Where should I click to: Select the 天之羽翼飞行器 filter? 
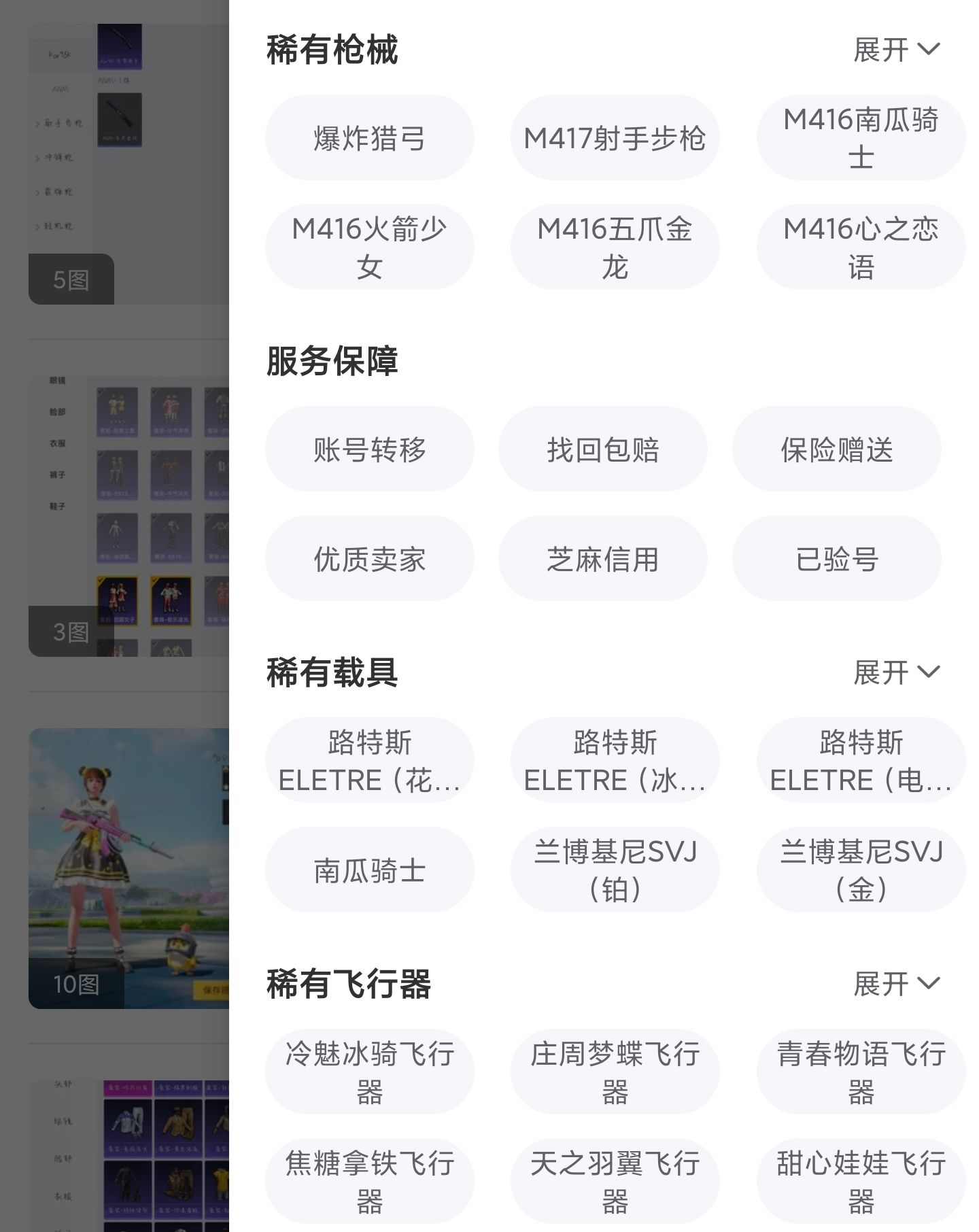click(x=615, y=1182)
